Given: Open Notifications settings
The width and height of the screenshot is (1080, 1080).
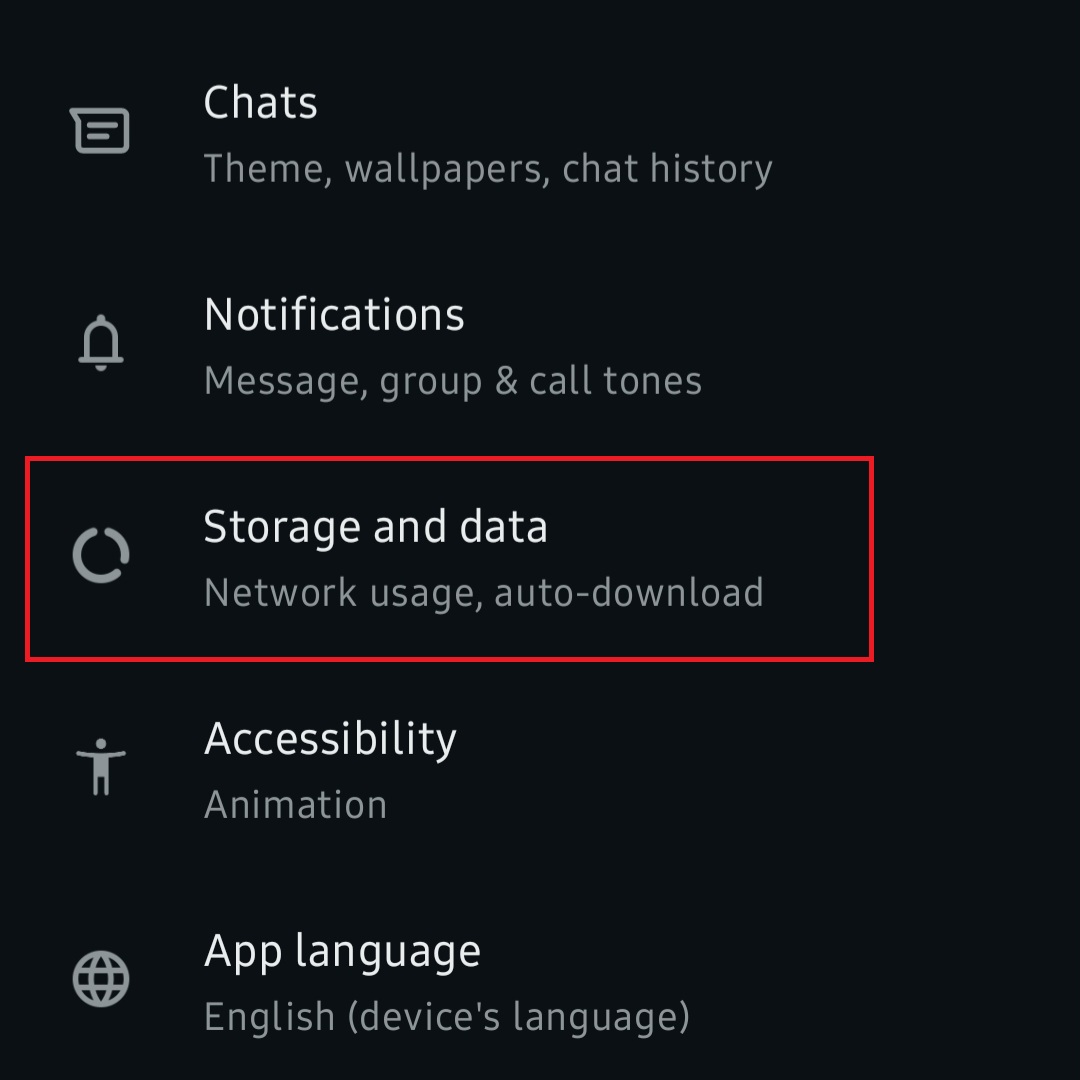Looking at the screenshot, I should [334, 317].
